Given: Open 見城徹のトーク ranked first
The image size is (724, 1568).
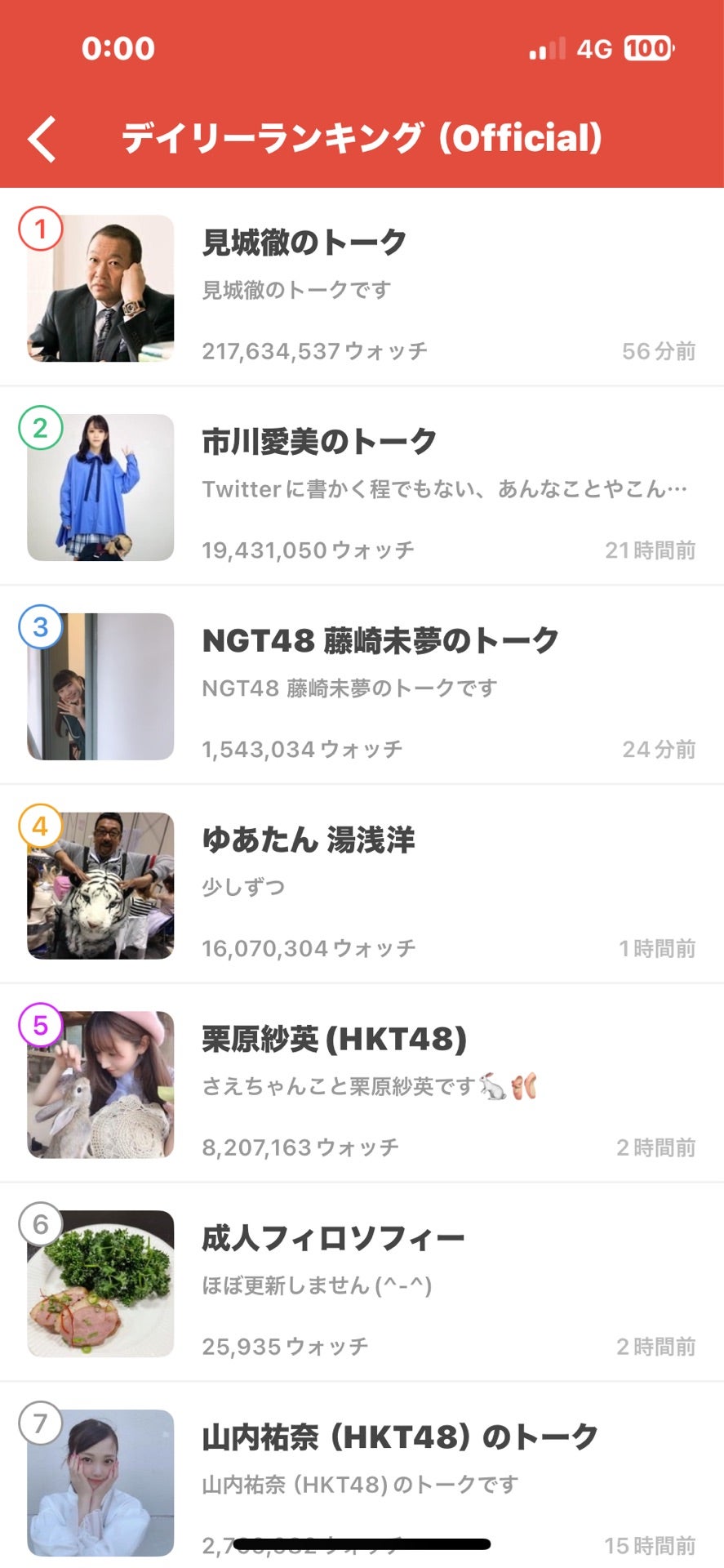Looking at the screenshot, I should point(304,243).
